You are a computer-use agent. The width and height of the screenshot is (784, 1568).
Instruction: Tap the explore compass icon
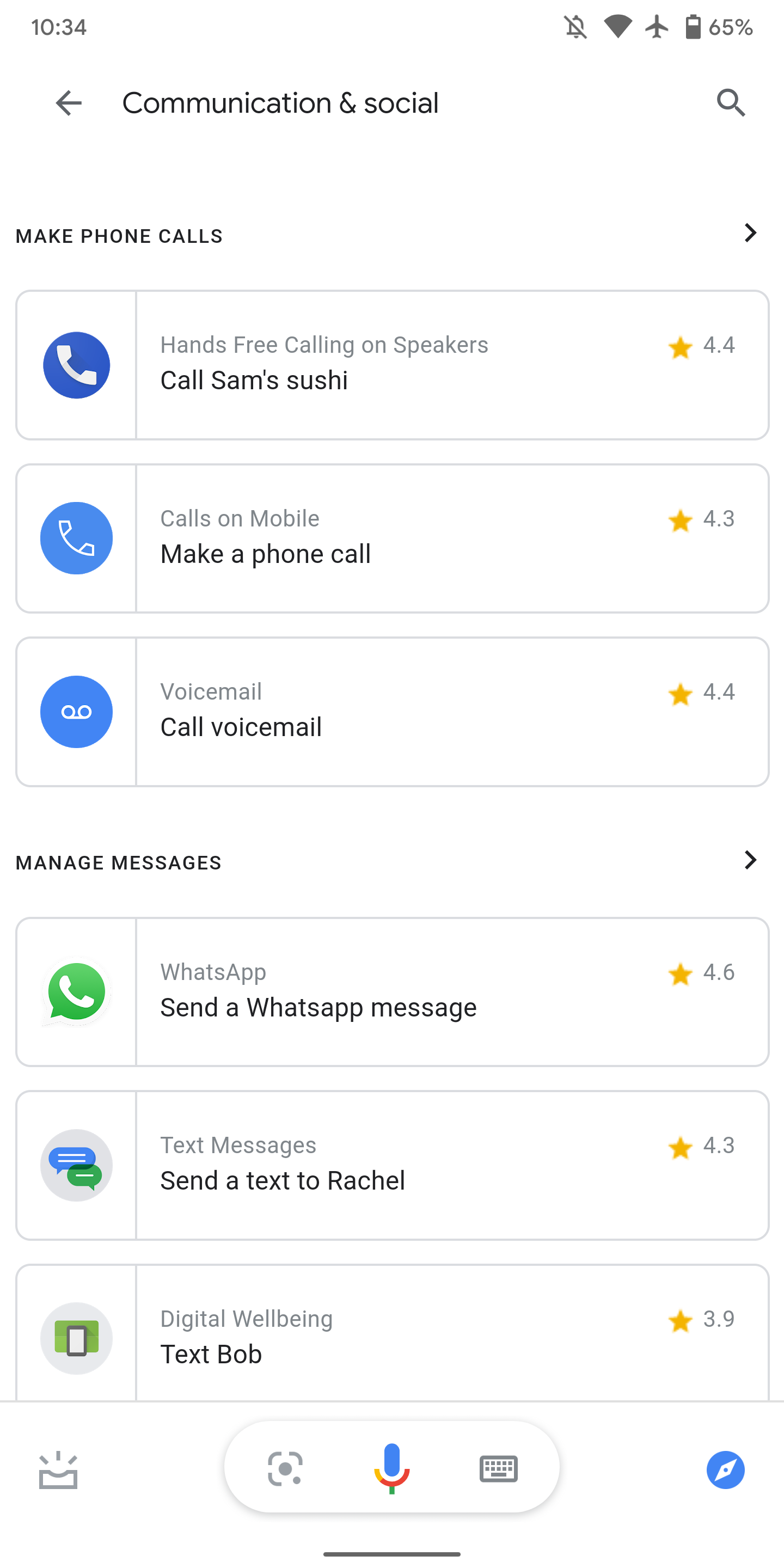725,1470
